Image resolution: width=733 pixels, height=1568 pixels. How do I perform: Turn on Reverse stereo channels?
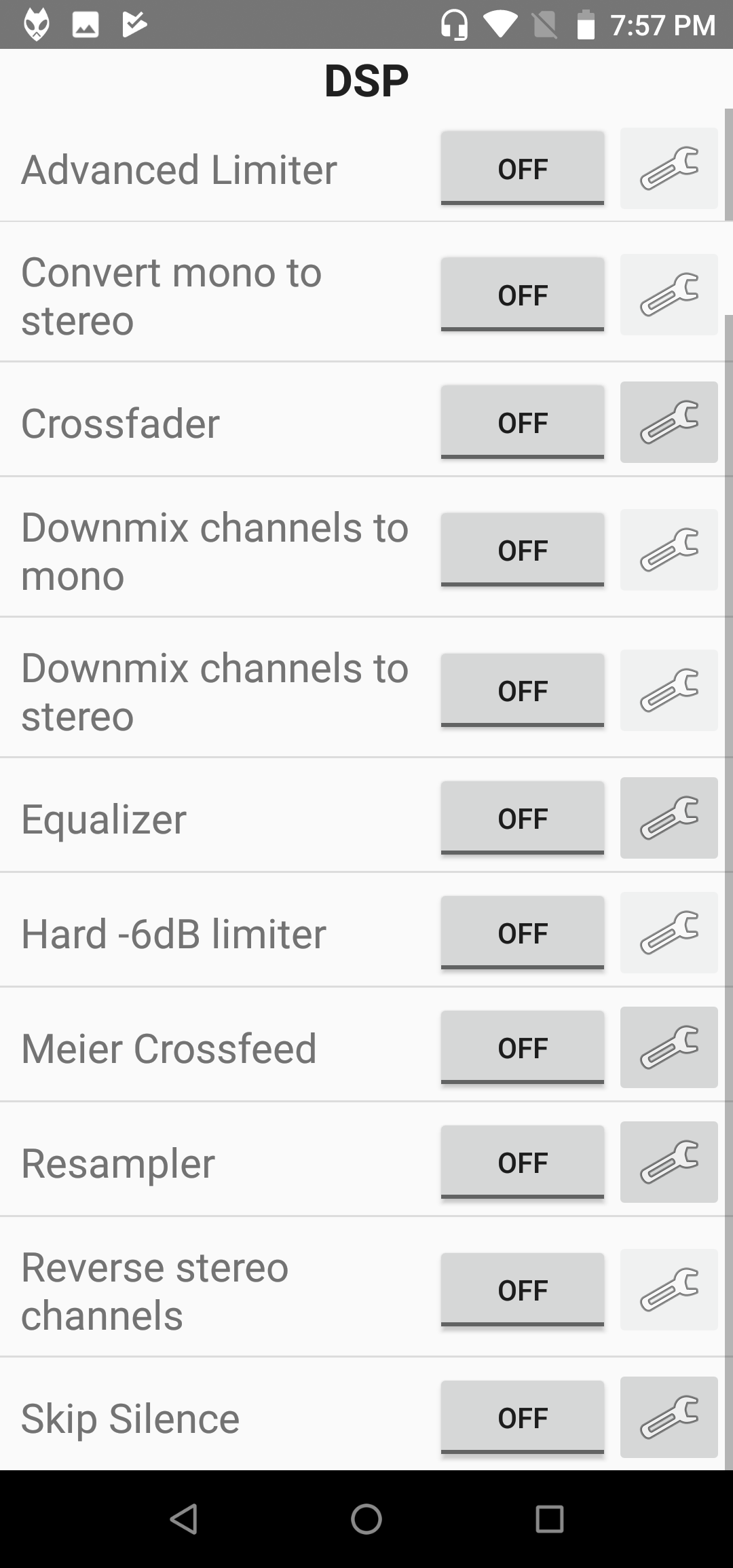tap(523, 1289)
